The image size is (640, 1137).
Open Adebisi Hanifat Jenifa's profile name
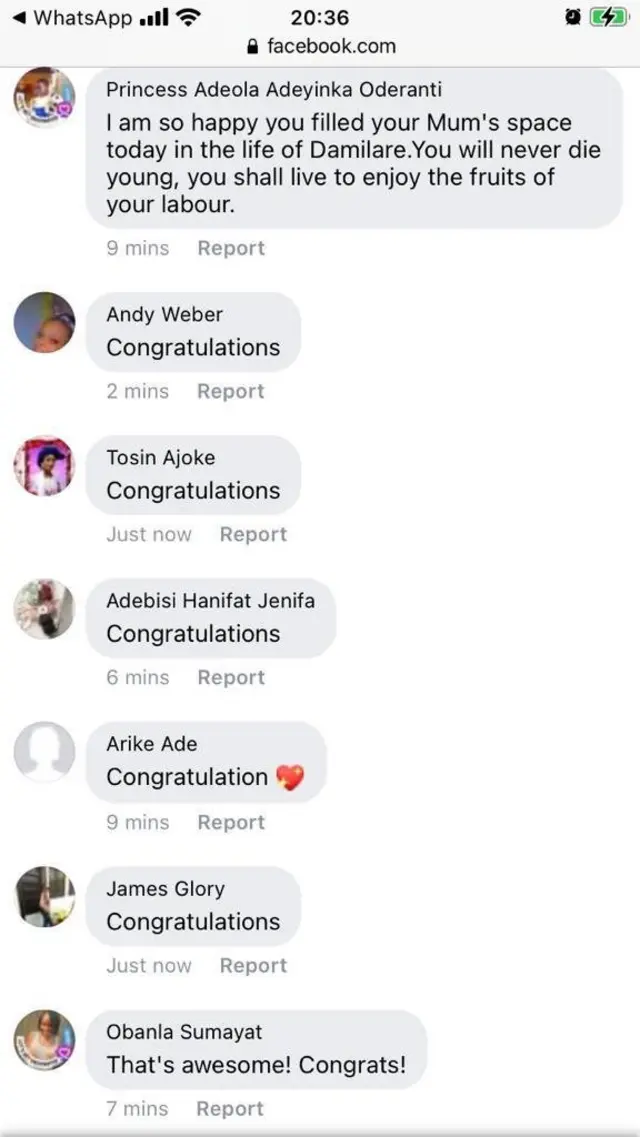pos(210,601)
